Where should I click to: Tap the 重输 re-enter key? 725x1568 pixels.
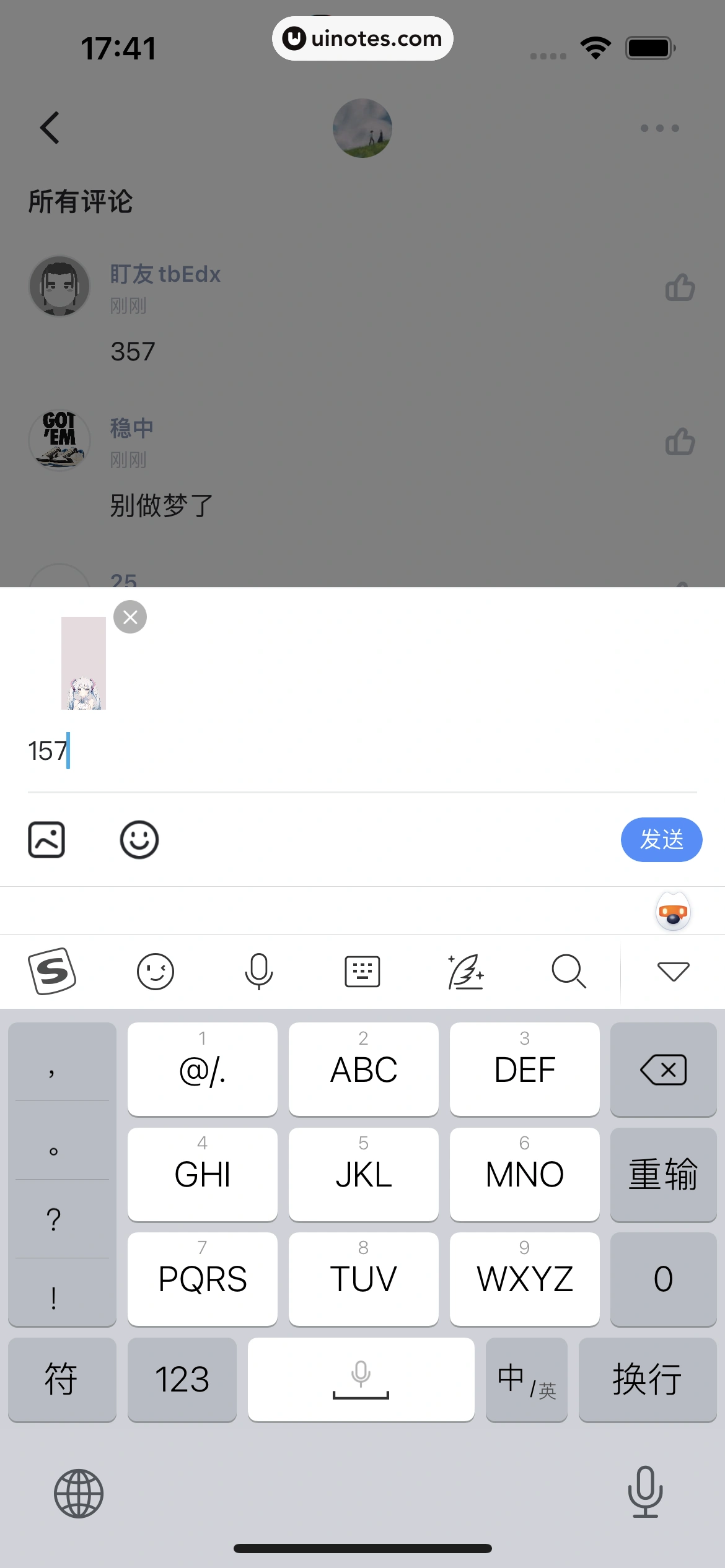[663, 1174]
